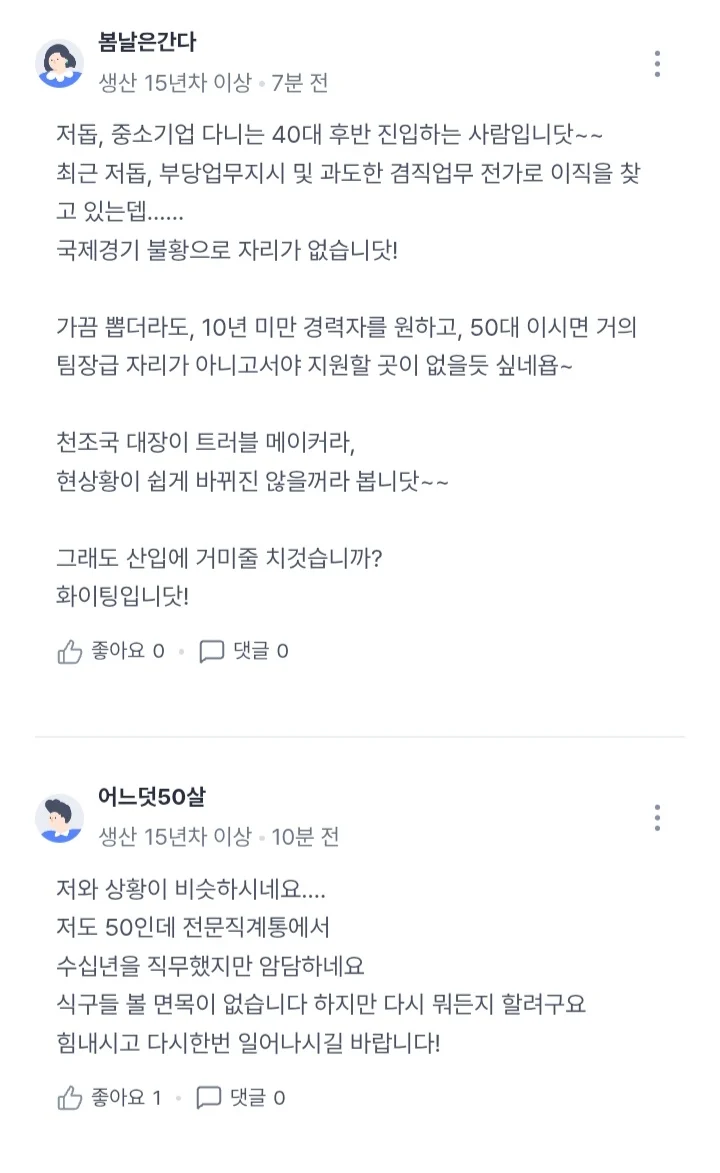Open 봄날은간다's profile avatar
The height and width of the screenshot is (1173, 720).
[x=60, y=64]
